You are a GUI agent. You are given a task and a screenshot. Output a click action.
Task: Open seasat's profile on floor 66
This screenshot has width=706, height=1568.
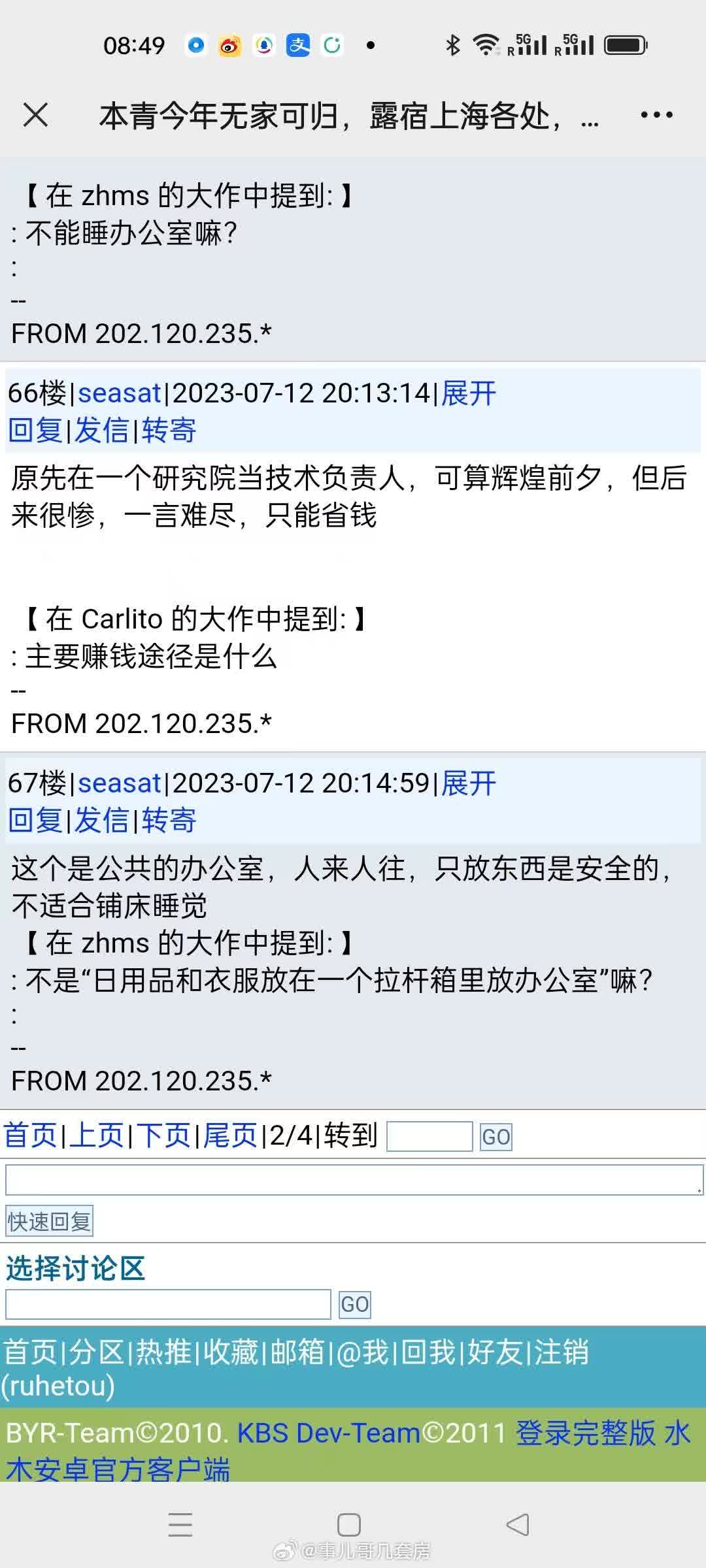(119, 393)
